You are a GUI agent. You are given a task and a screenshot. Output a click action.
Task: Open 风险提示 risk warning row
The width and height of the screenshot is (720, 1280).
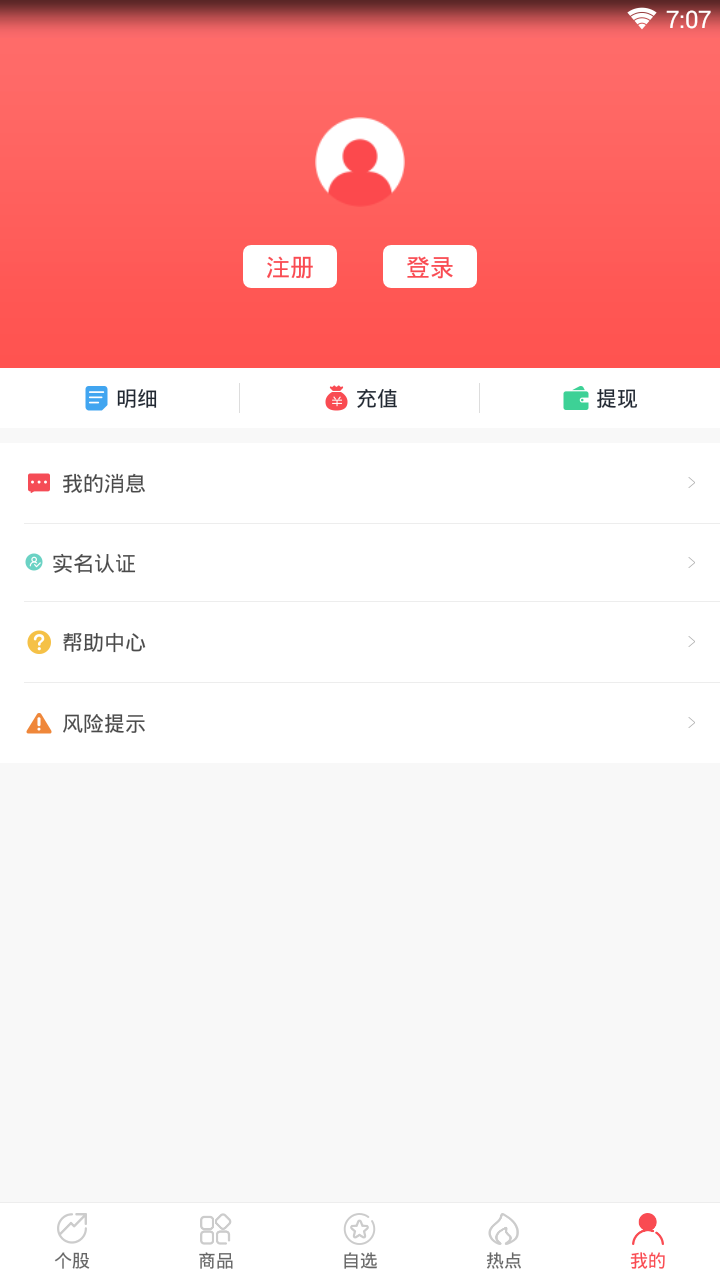(360, 723)
